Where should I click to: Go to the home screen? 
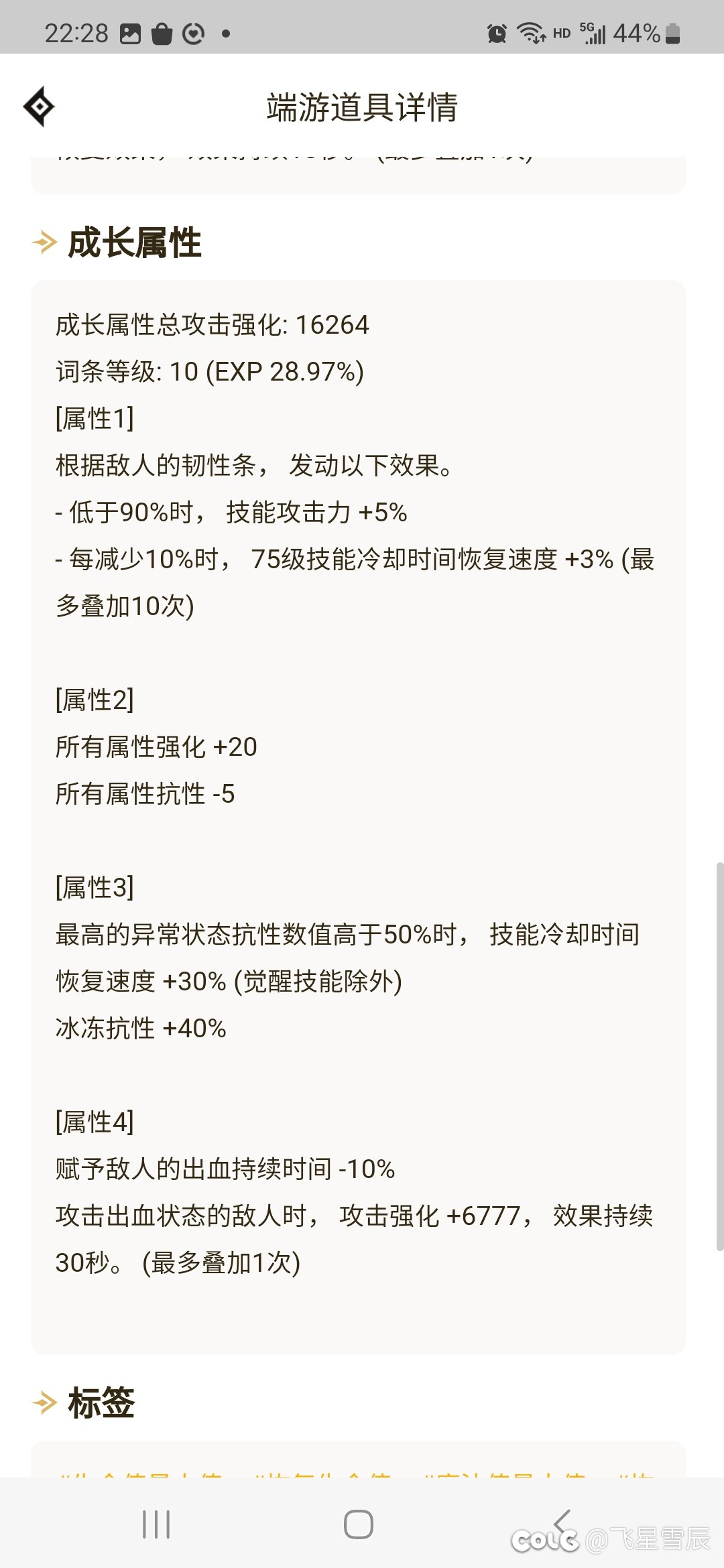[359, 1524]
